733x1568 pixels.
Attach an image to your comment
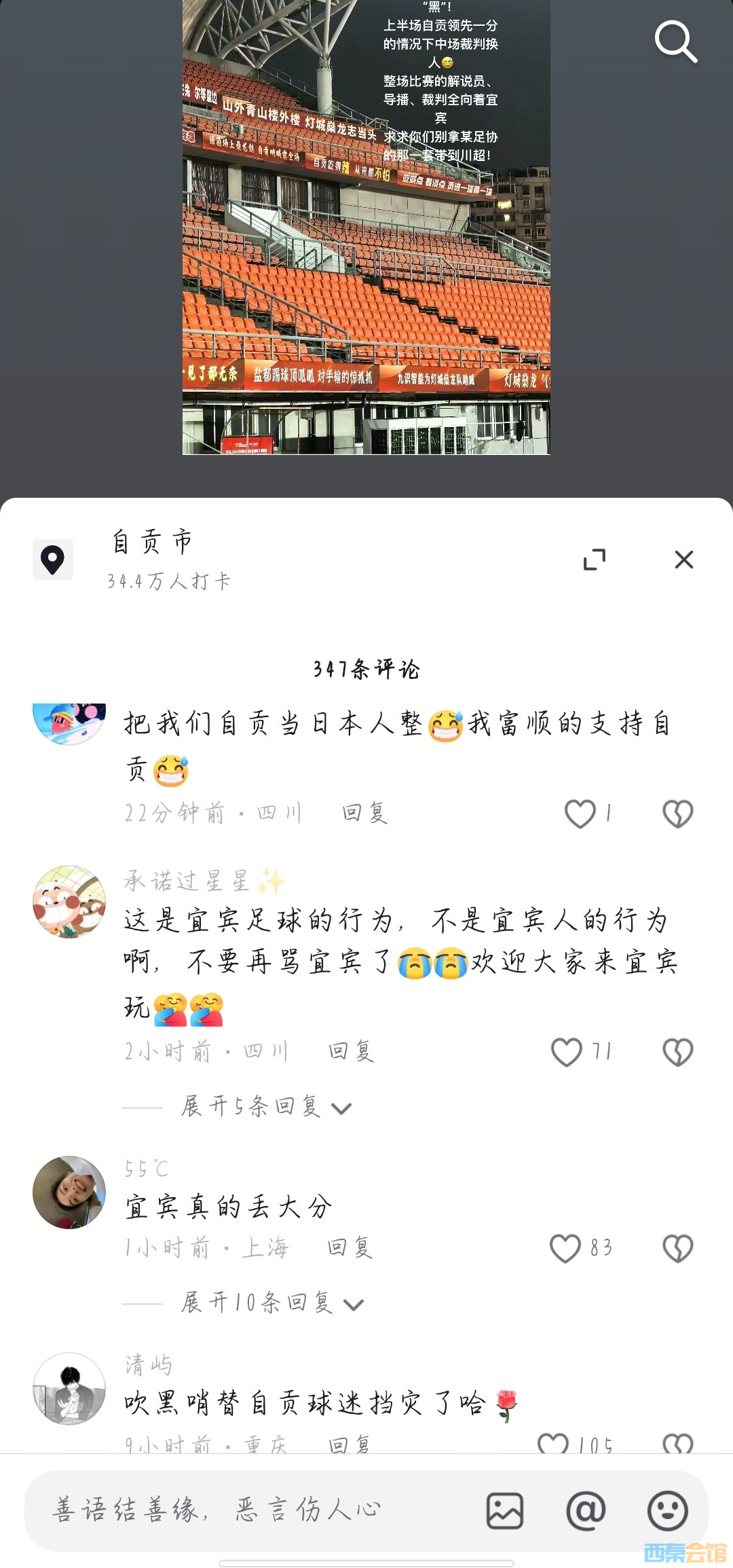point(505,1510)
